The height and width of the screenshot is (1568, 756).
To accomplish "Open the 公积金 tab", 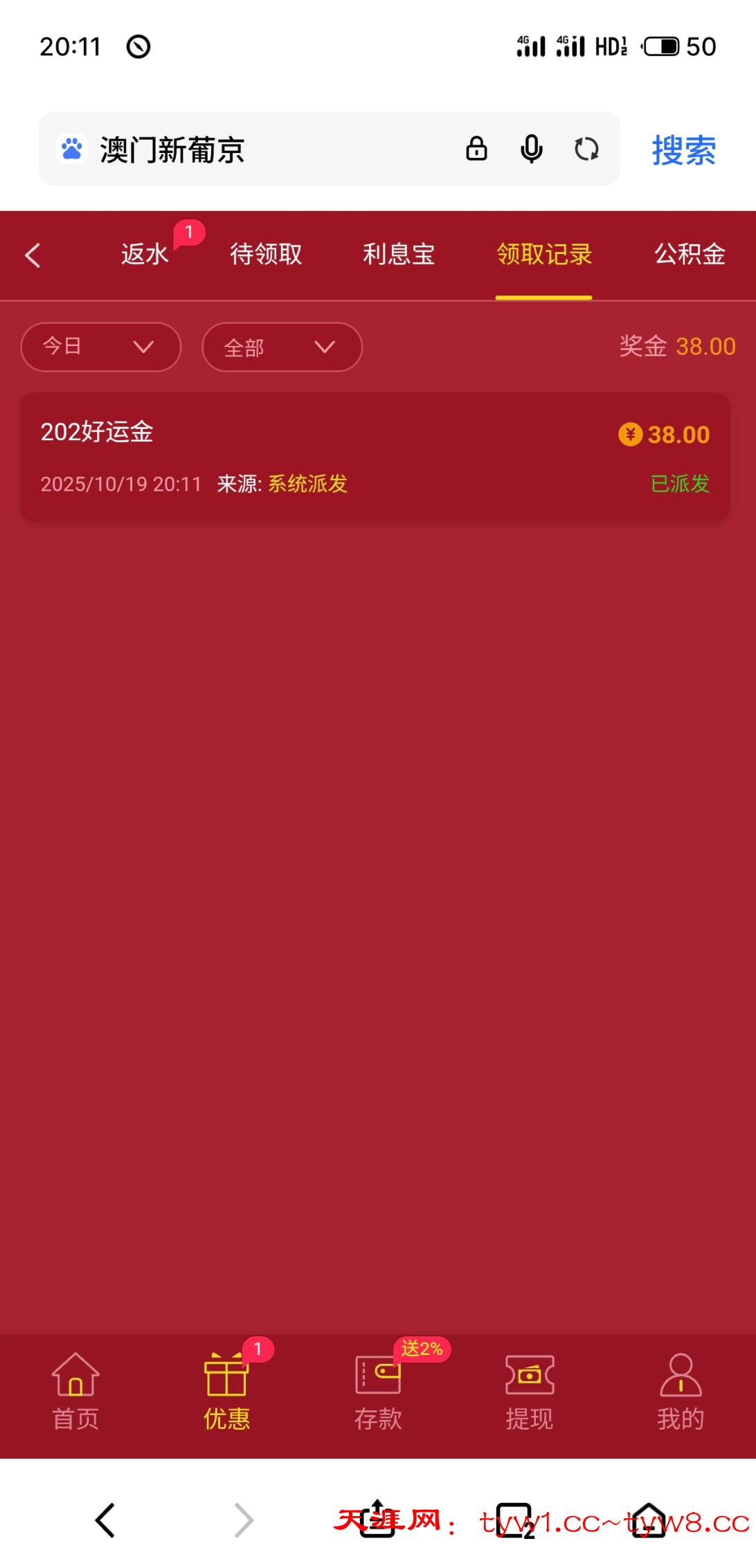I will (690, 255).
